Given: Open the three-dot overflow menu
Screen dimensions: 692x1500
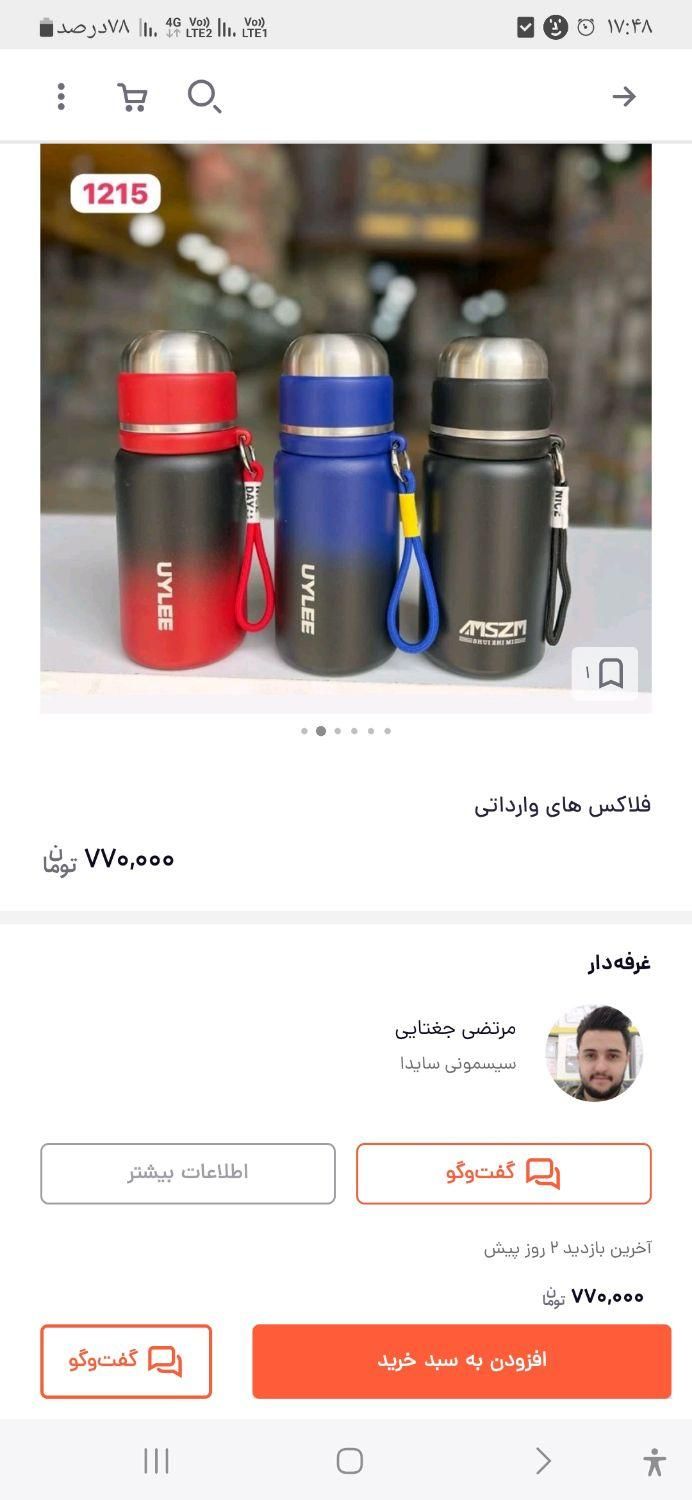Looking at the screenshot, I should (61, 97).
